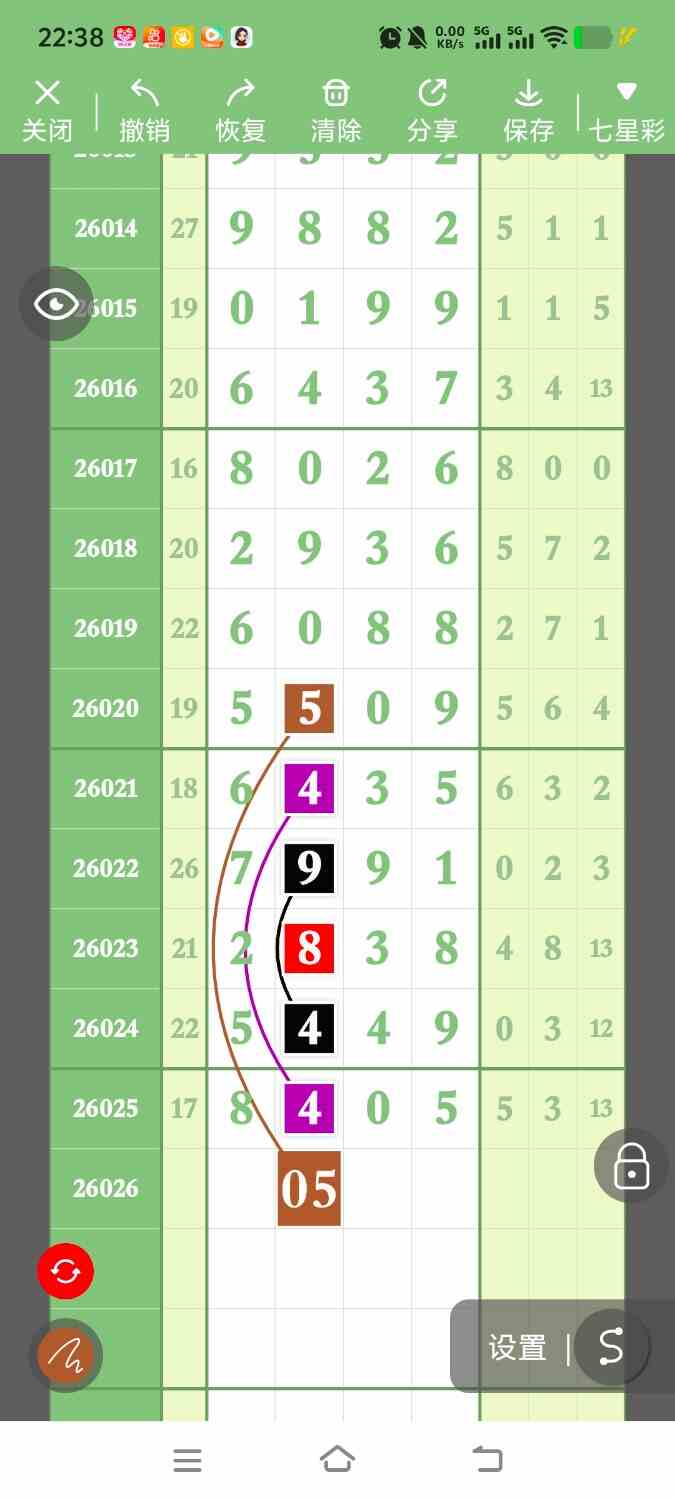Share the chart via 分享
This screenshot has height=1500, width=675.
[432, 111]
